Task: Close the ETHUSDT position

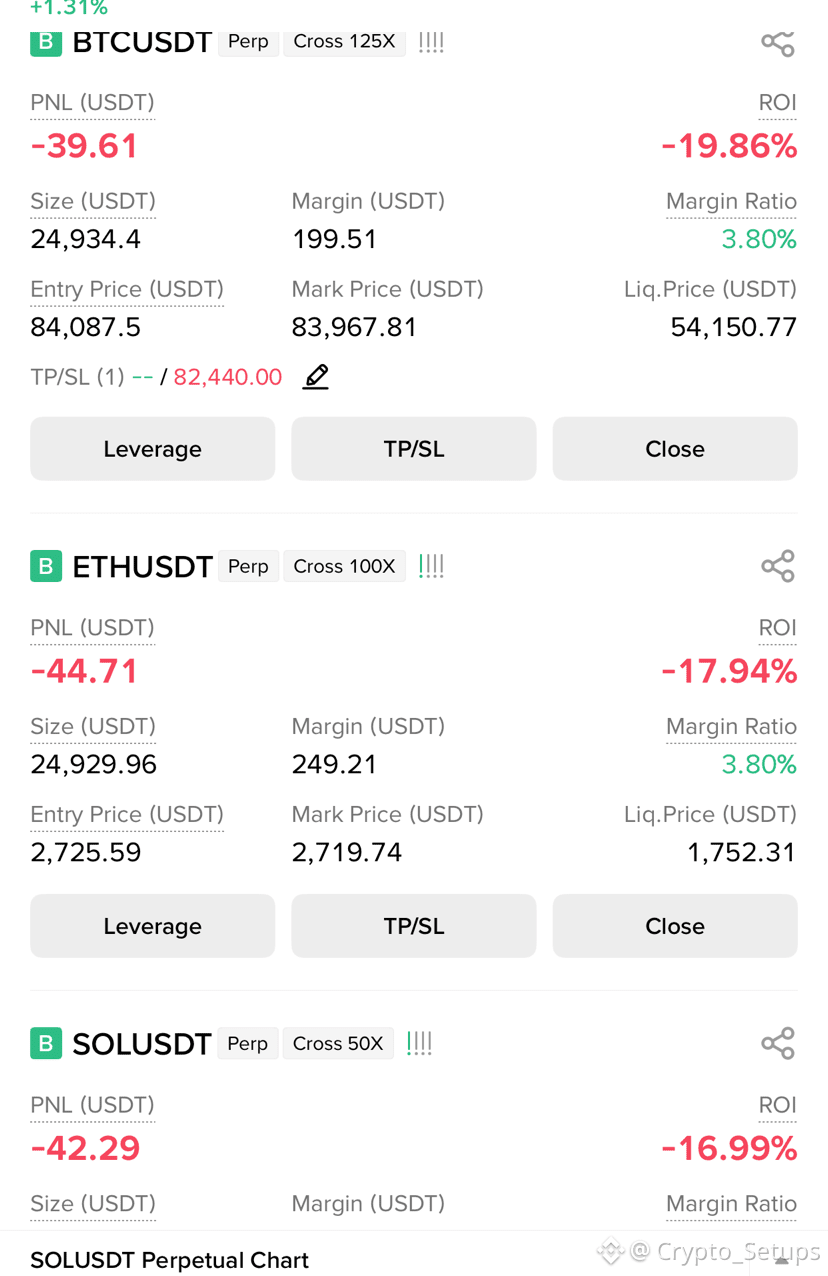Action: (x=675, y=926)
